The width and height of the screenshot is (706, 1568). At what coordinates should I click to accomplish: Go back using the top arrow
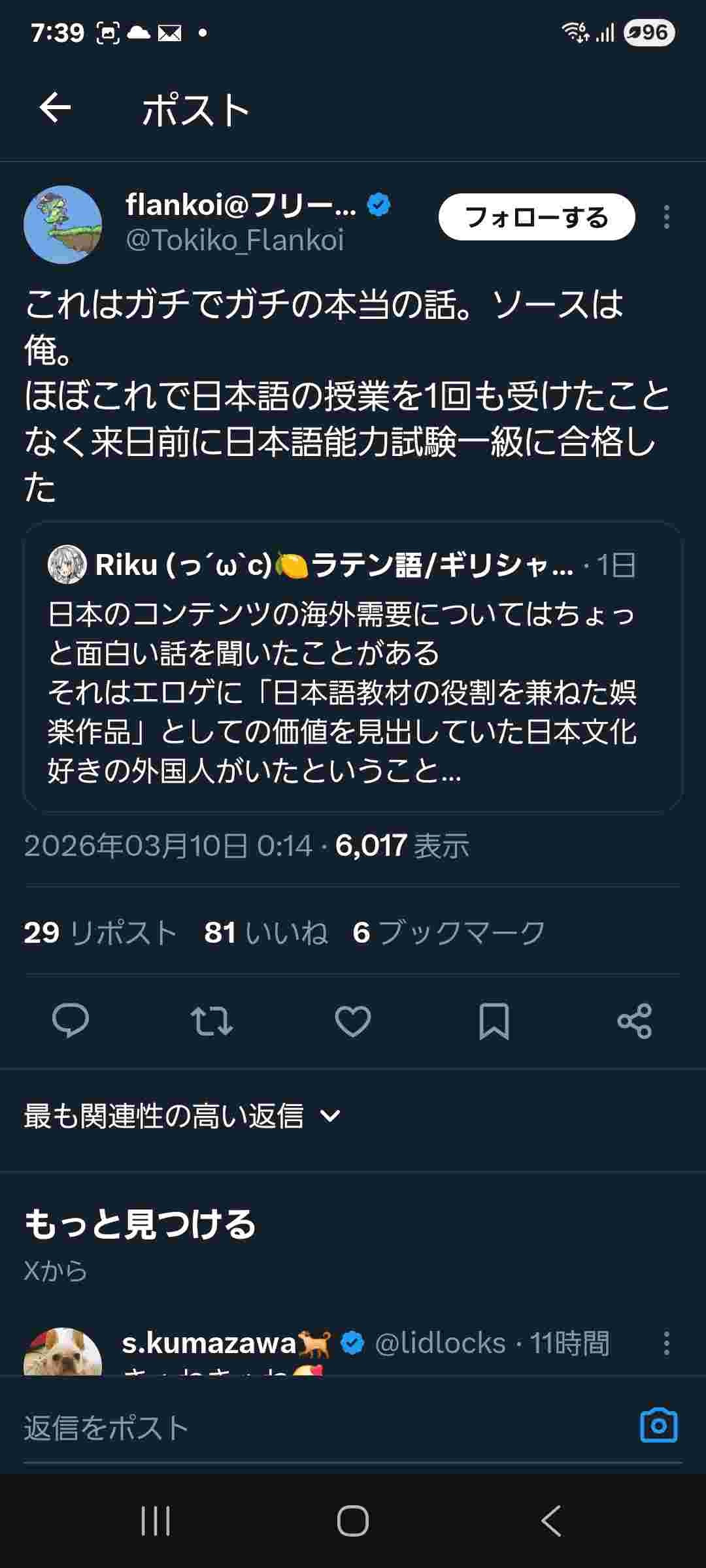pyautogui.click(x=55, y=108)
